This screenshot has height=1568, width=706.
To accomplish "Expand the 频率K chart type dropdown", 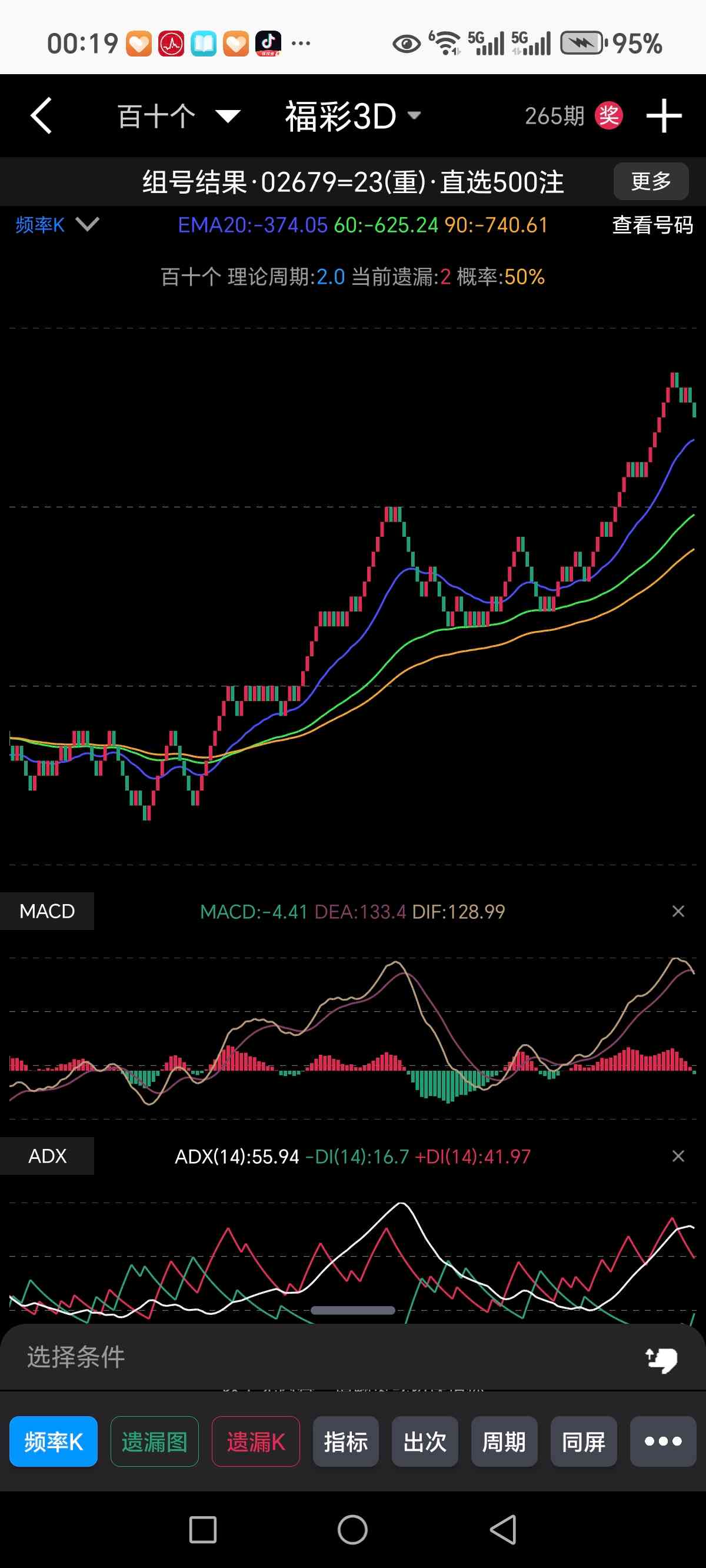I will pyautogui.click(x=56, y=225).
